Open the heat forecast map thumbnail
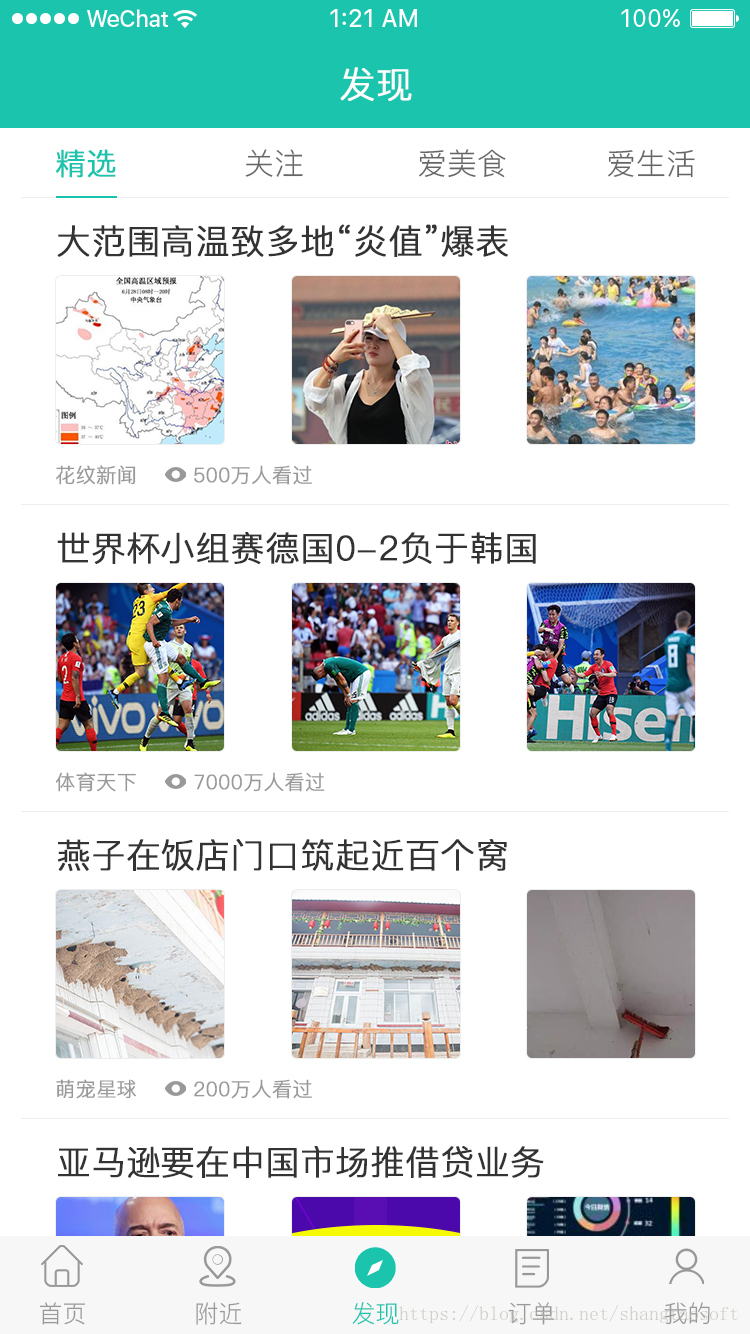The height and width of the screenshot is (1334, 750). pyautogui.click(x=140, y=360)
